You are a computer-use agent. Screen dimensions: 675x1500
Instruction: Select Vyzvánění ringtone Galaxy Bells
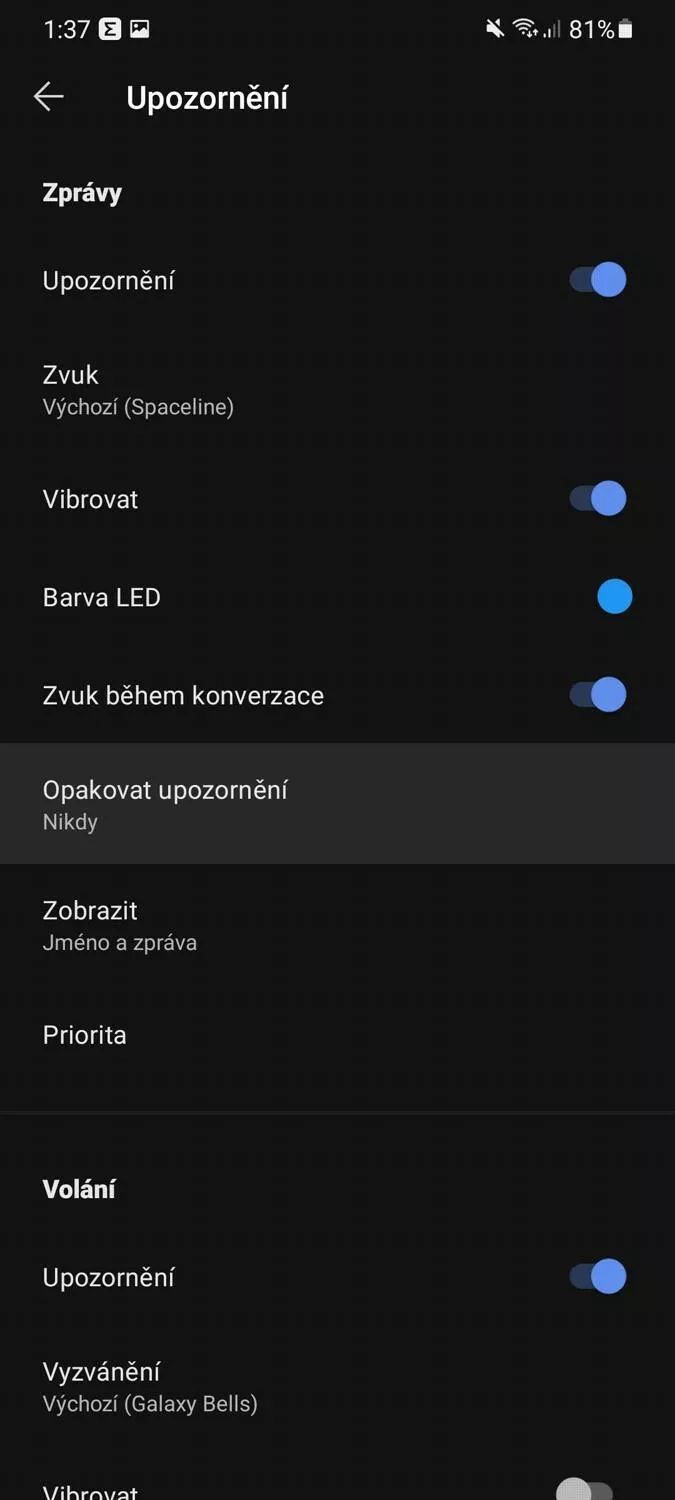(x=337, y=1386)
